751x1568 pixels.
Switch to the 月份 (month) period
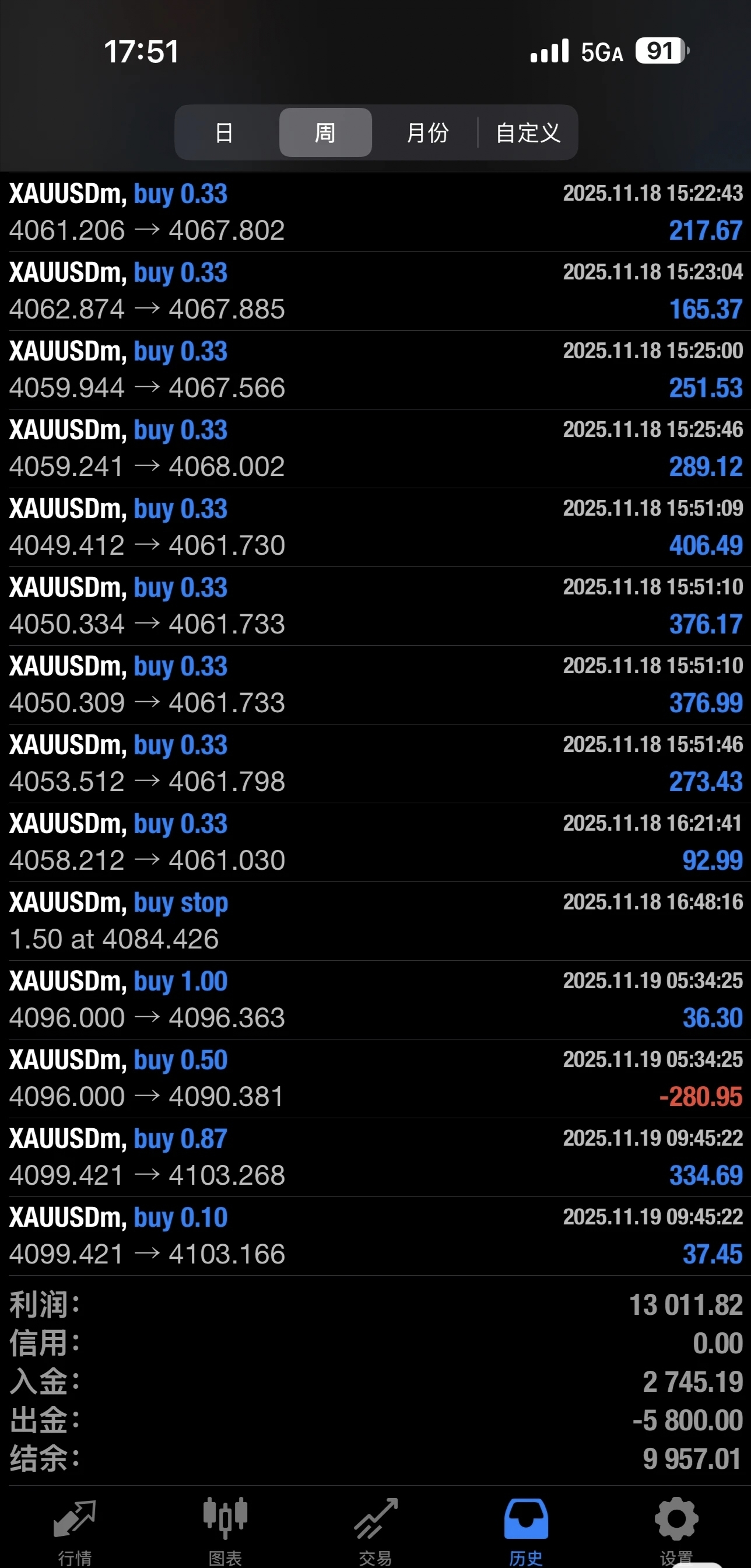tap(427, 132)
